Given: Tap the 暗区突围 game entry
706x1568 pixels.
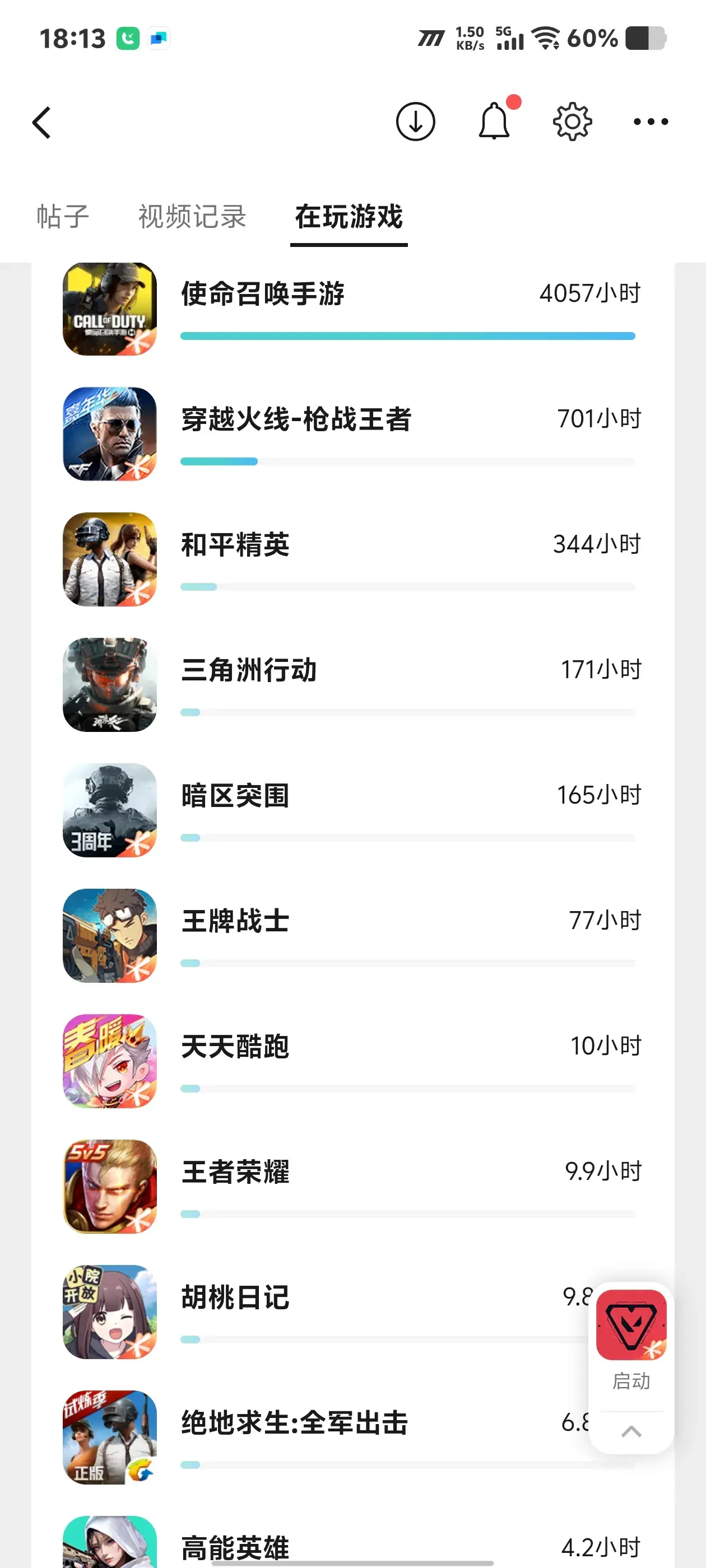Looking at the screenshot, I should (x=235, y=796).
